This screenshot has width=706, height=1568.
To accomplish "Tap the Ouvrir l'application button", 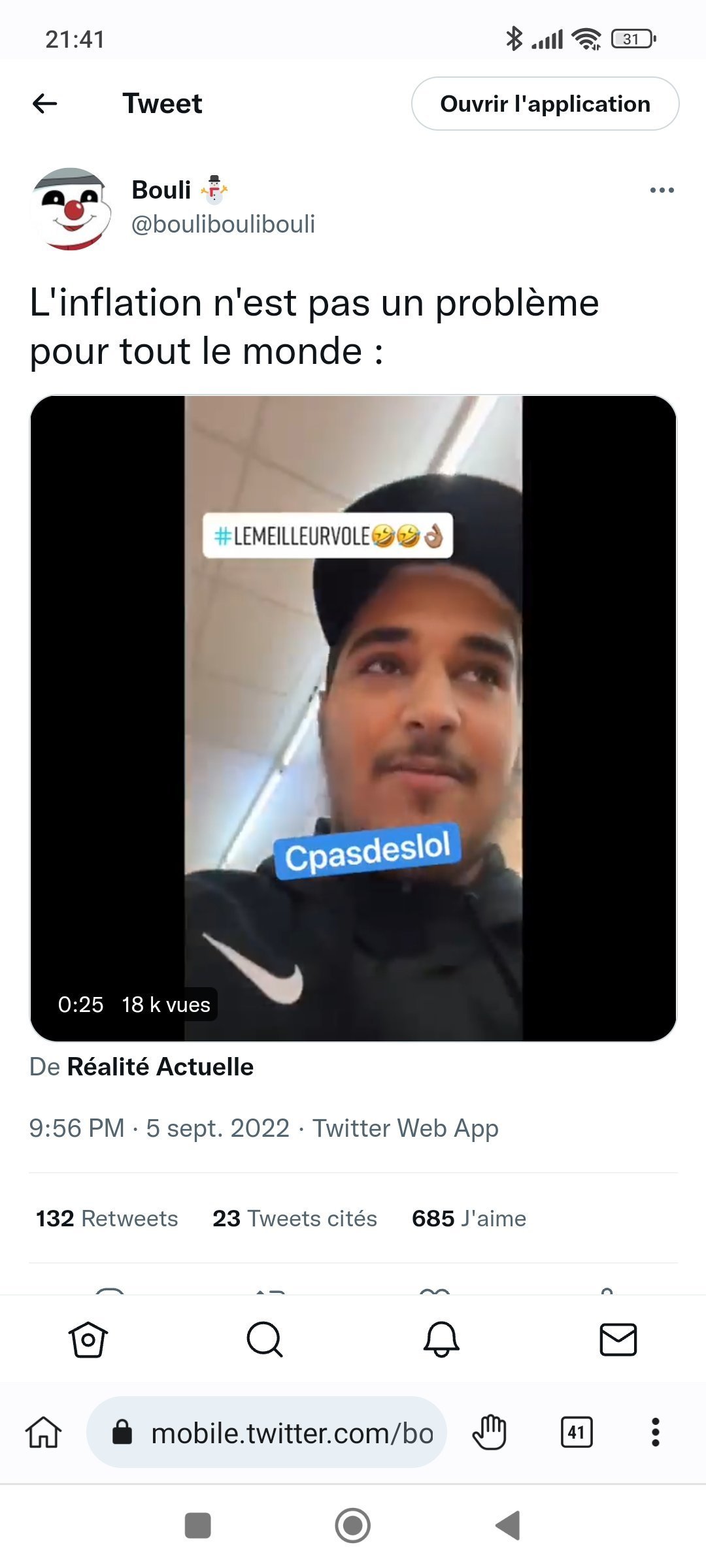I will coord(545,104).
